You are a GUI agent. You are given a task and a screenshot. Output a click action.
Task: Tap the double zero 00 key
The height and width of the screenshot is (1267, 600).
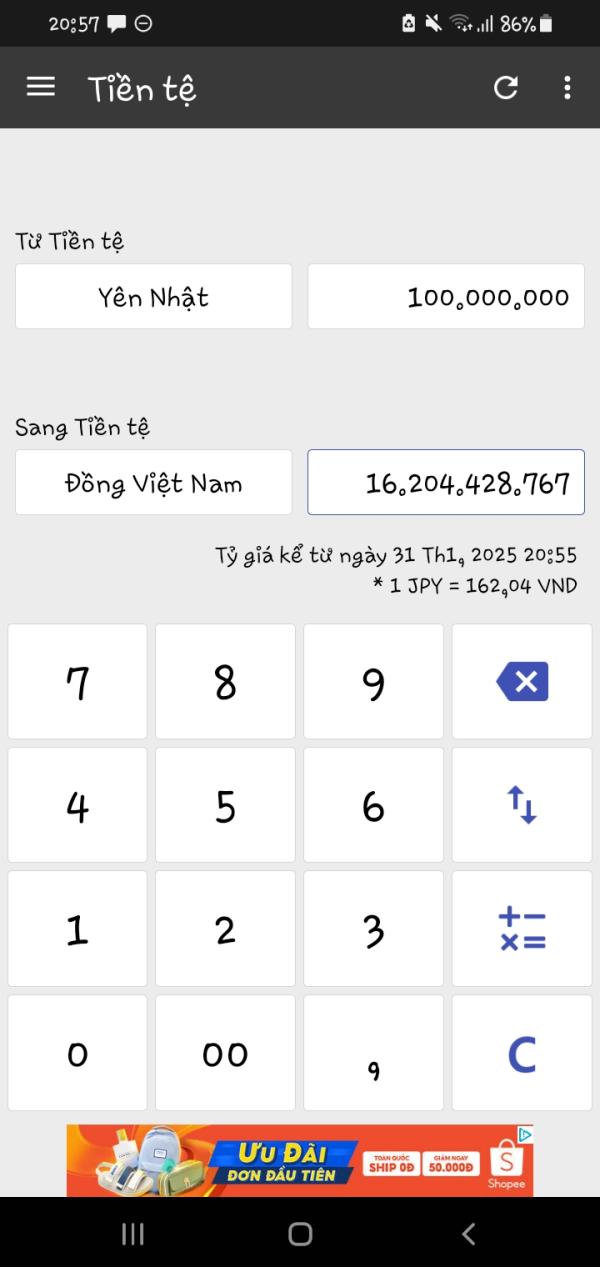click(x=225, y=1053)
